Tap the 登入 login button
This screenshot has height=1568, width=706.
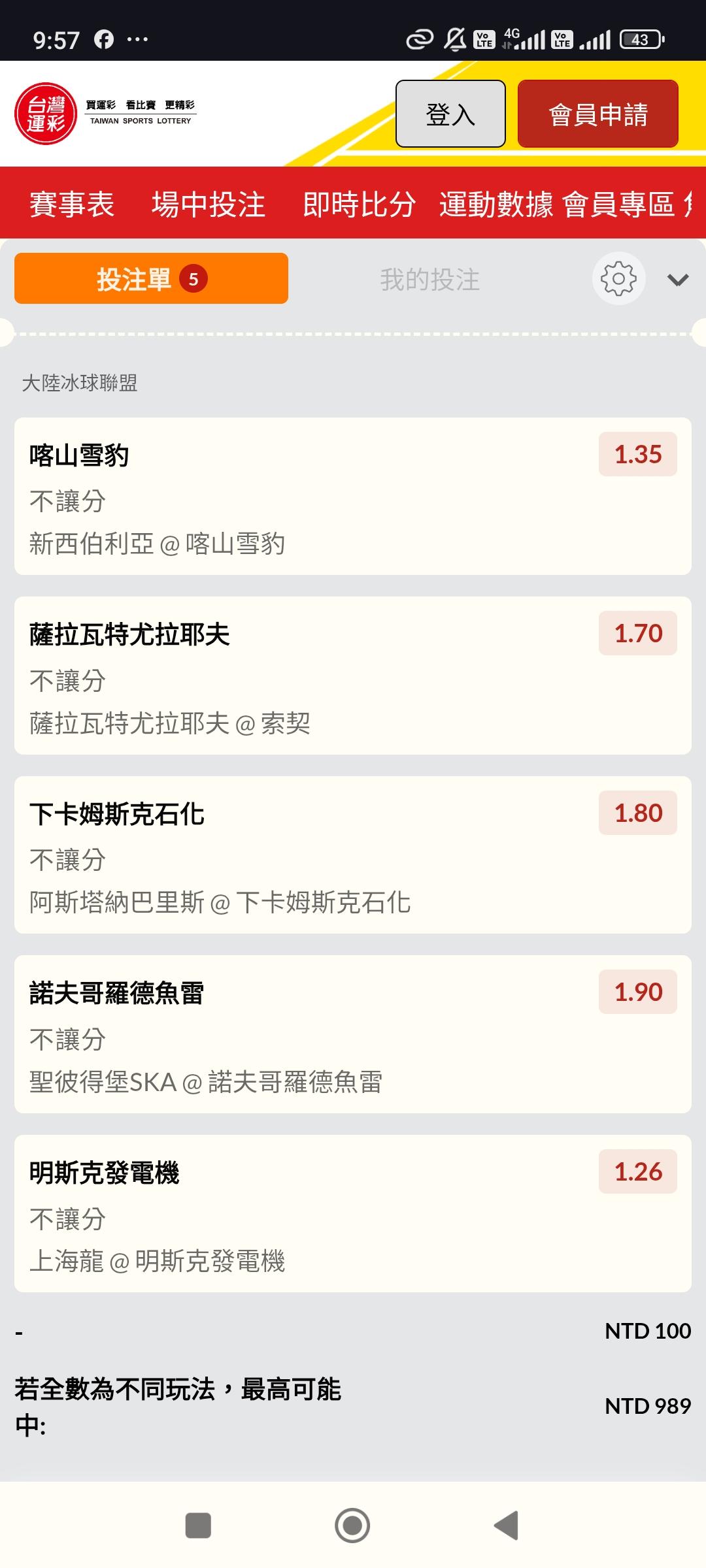pyautogui.click(x=450, y=114)
